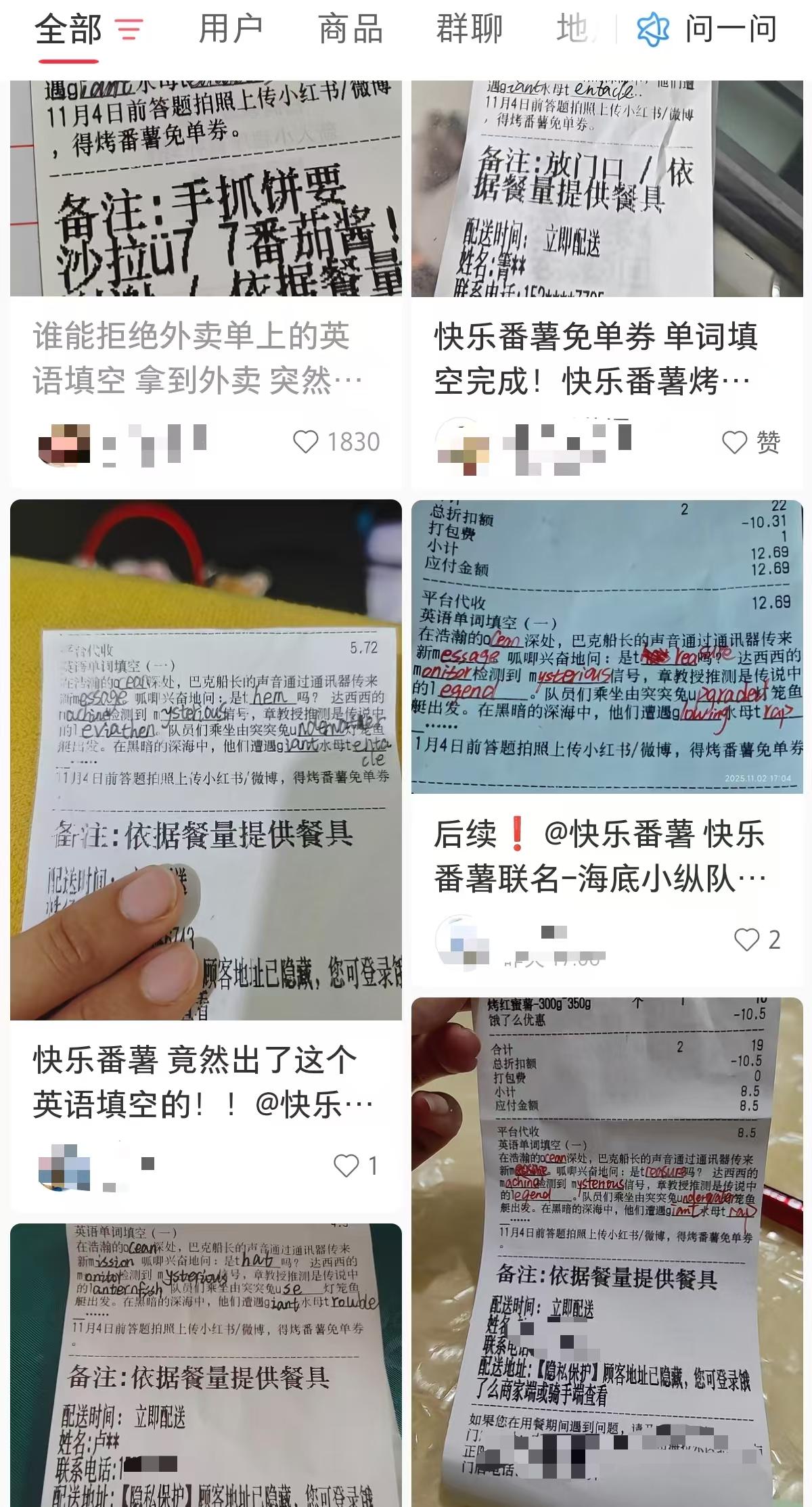Open post 快乐番薯免单券 单词填空完成
The image size is (812, 1507).
[x=595, y=359]
